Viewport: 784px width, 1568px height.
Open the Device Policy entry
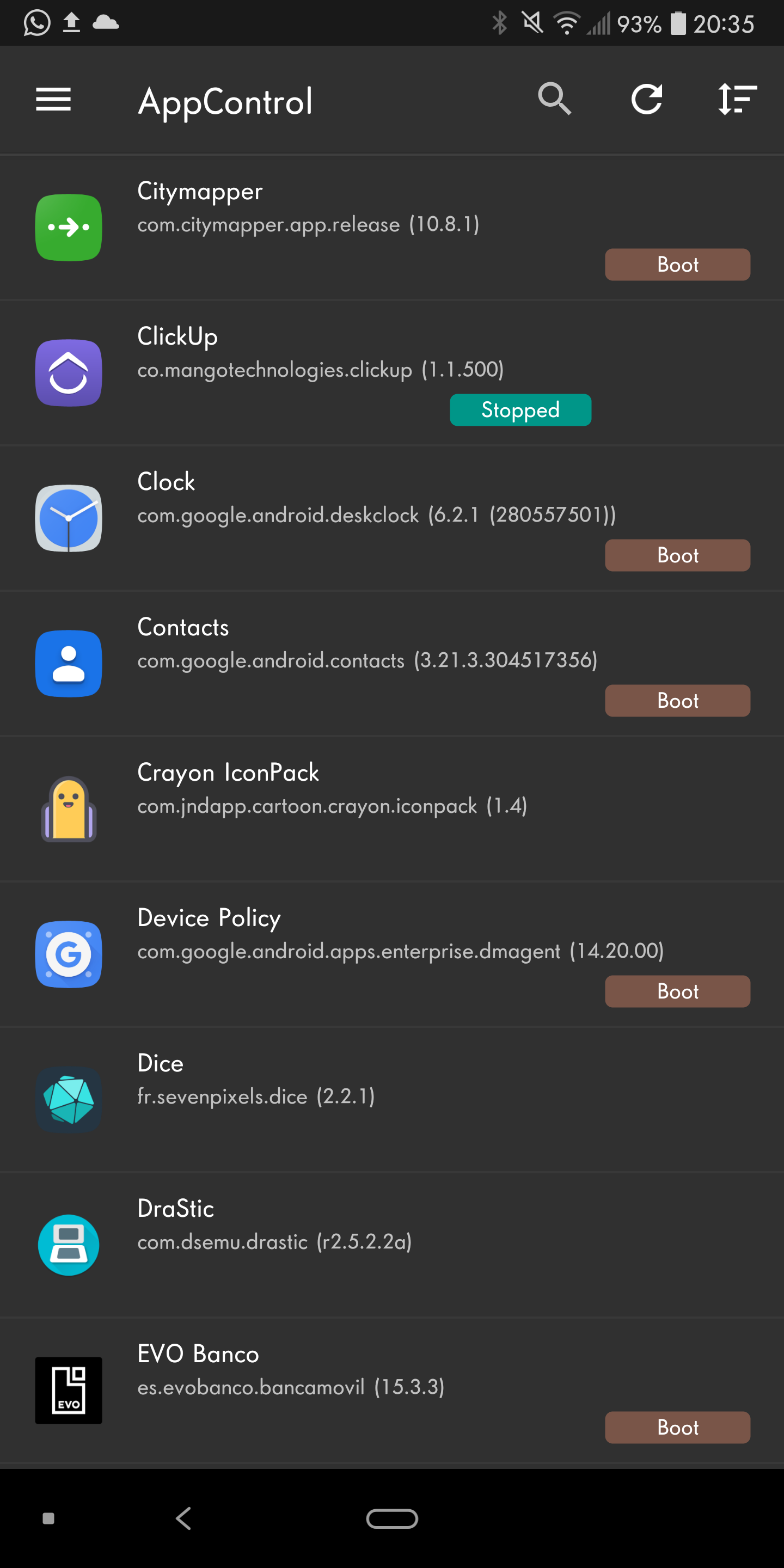tap(392, 954)
